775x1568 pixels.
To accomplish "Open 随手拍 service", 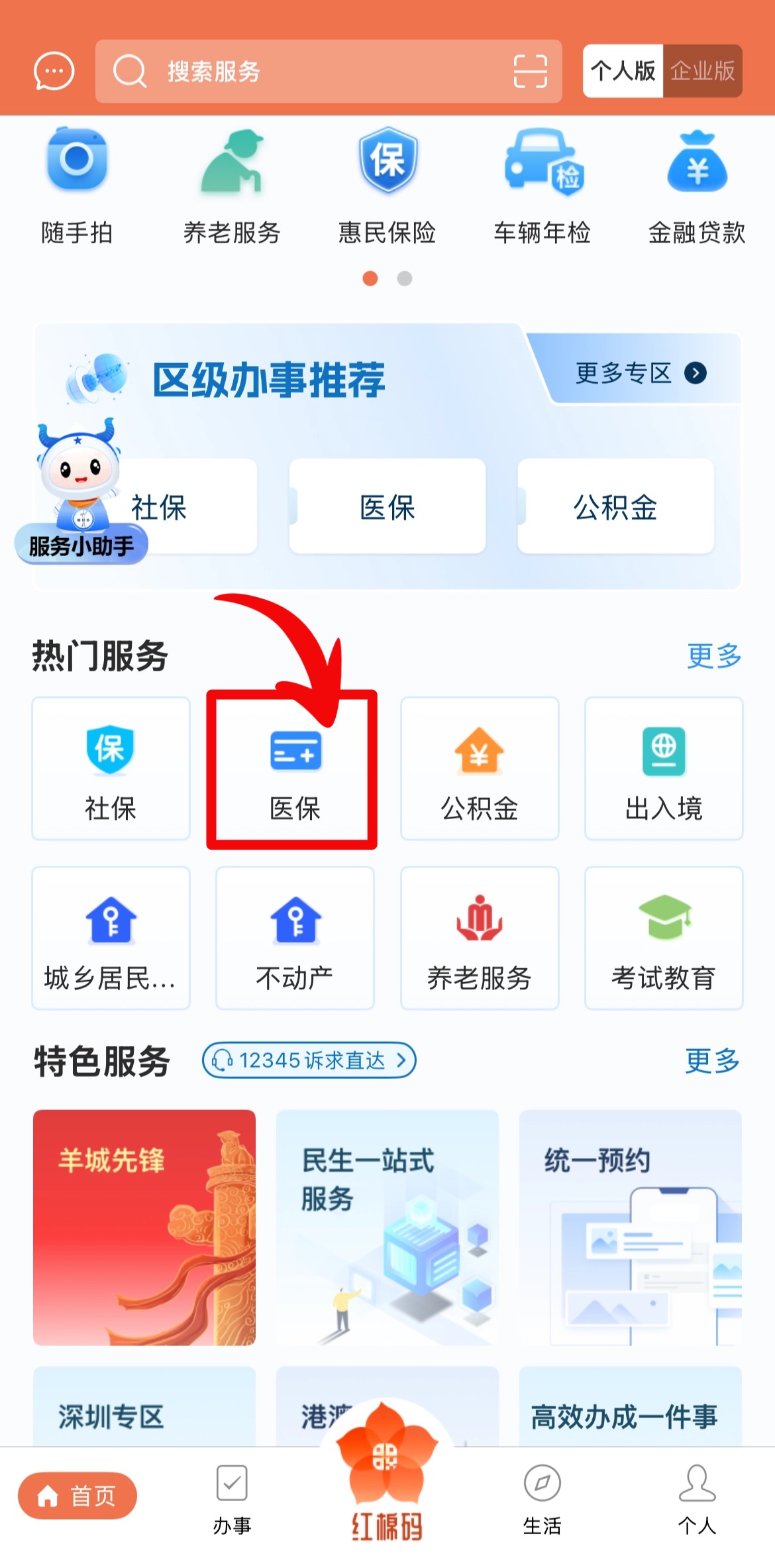I will [77, 187].
